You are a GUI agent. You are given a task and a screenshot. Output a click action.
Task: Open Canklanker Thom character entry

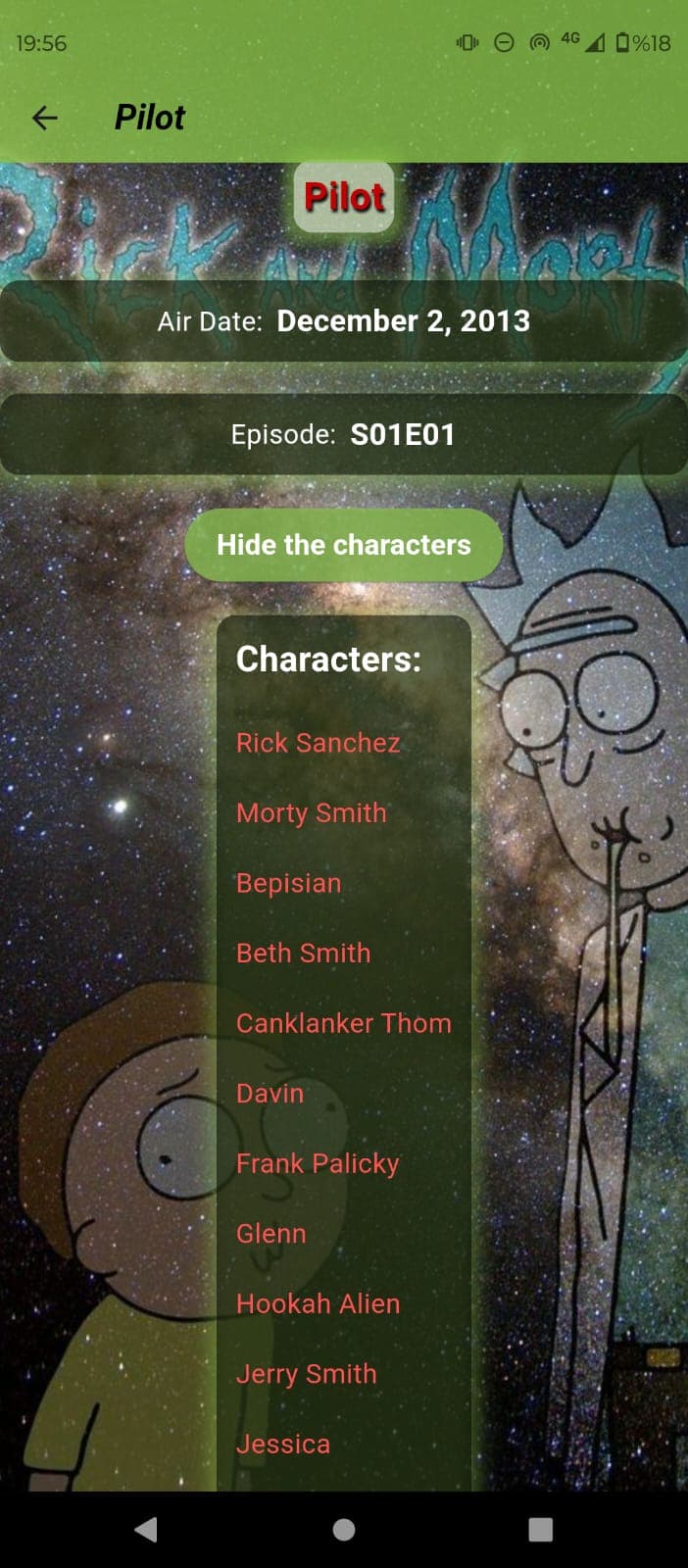click(x=344, y=1023)
